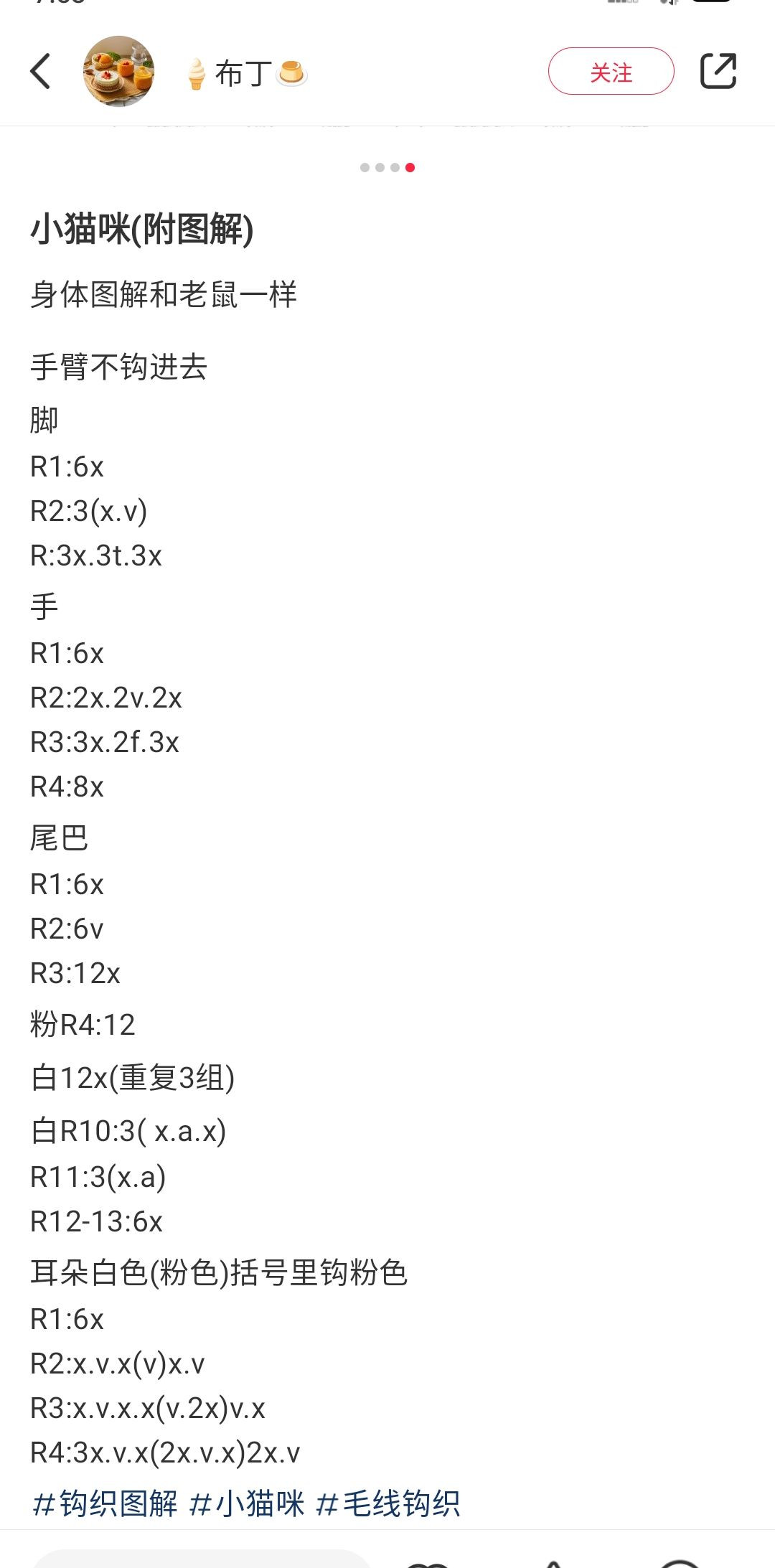The image size is (775, 1568).
Task: Open the #毛线钩织 hashtag
Action: point(388,1503)
